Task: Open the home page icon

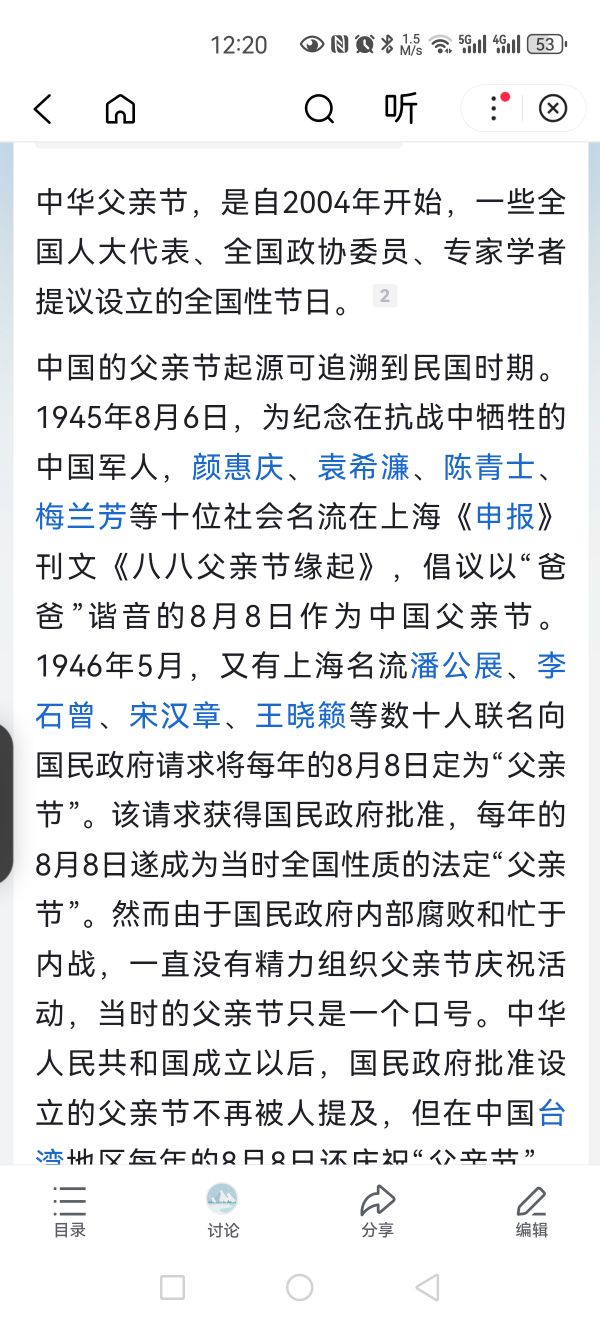Action: pyautogui.click(x=120, y=109)
